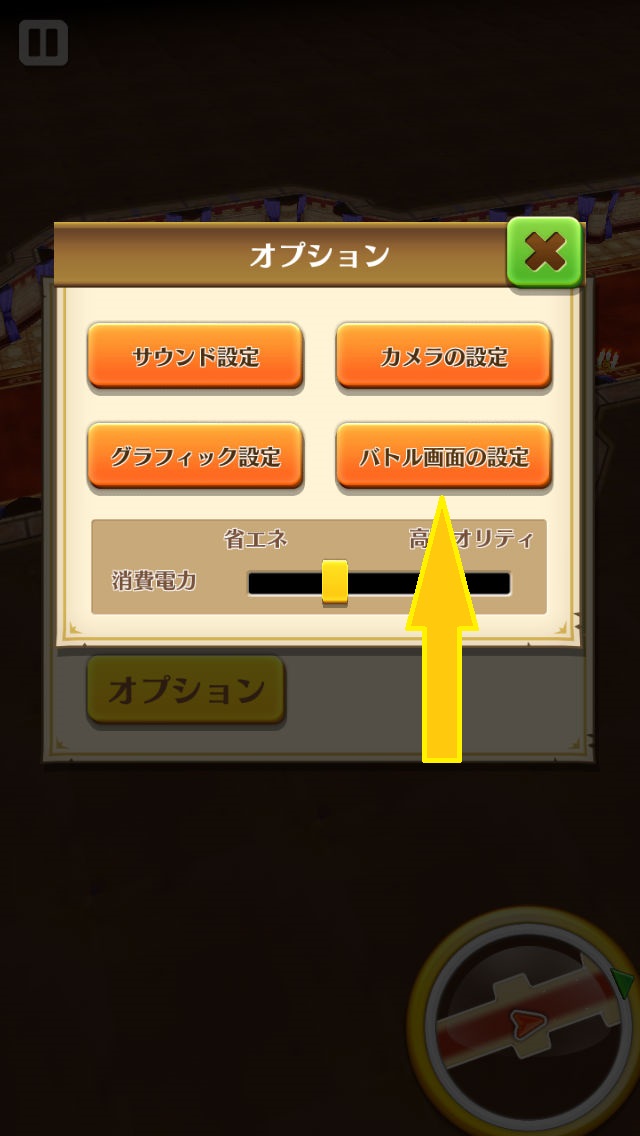Tap the pause icon
This screenshot has width=640, height=1136.
pyautogui.click(x=43, y=43)
